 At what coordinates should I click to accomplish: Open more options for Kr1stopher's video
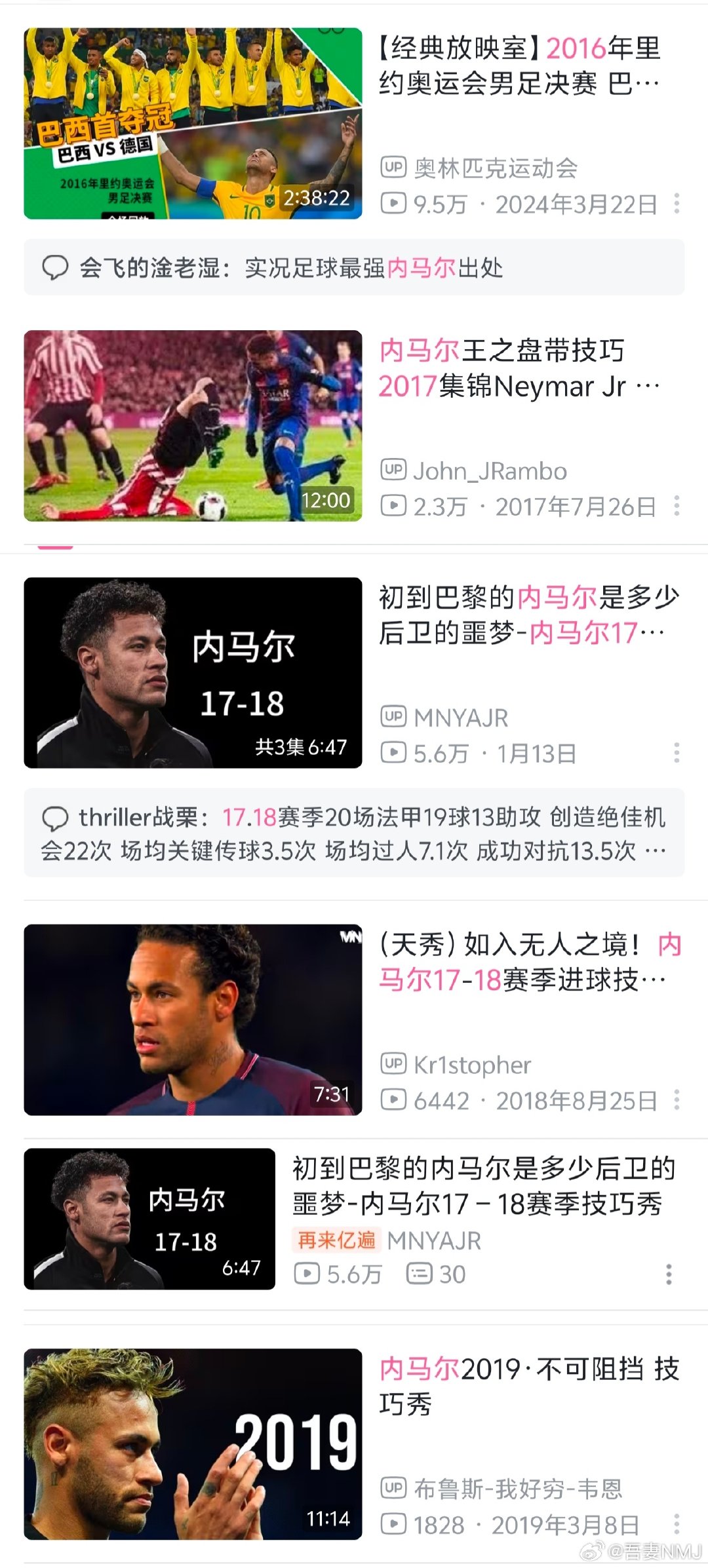(677, 1100)
